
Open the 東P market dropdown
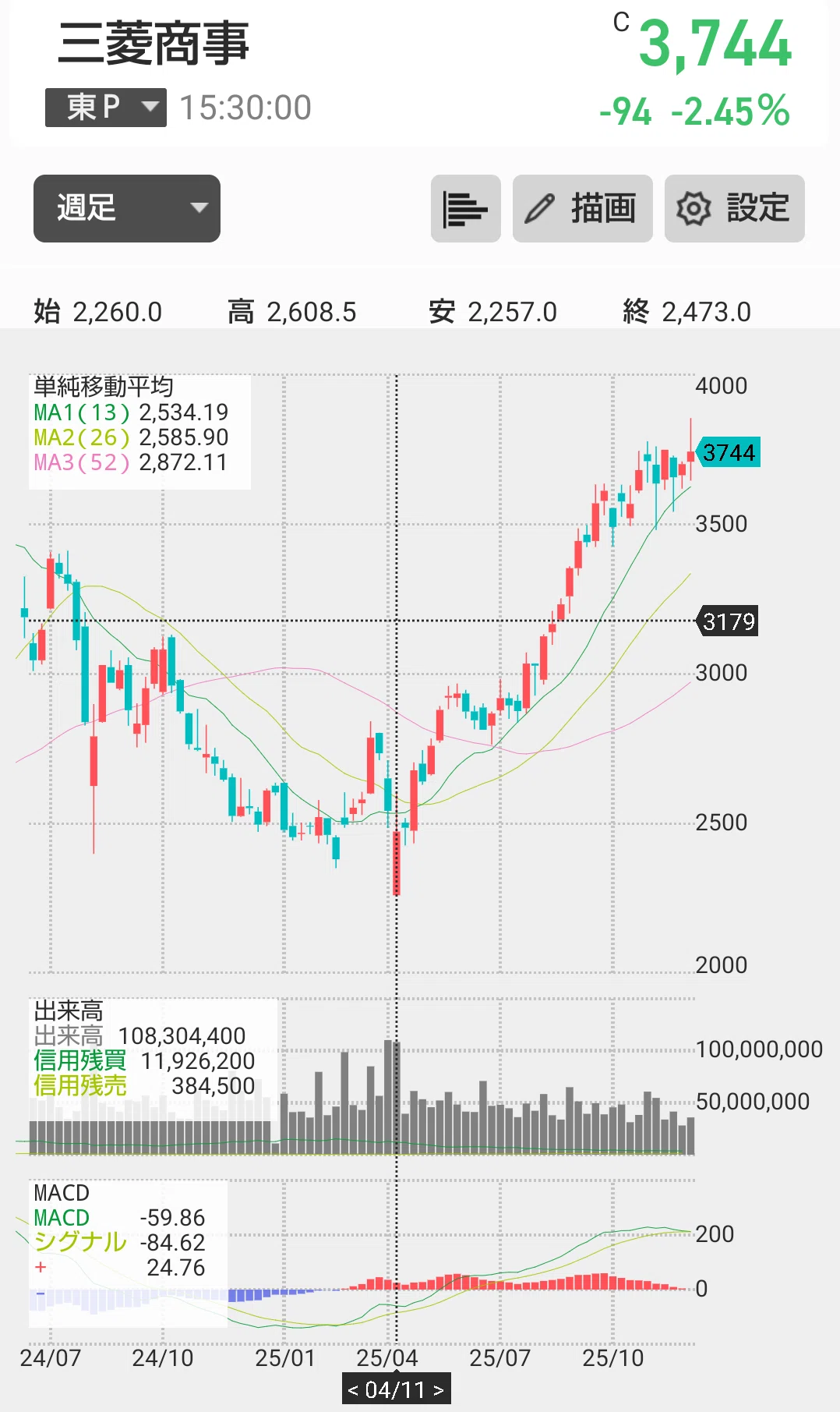(x=106, y=108)
